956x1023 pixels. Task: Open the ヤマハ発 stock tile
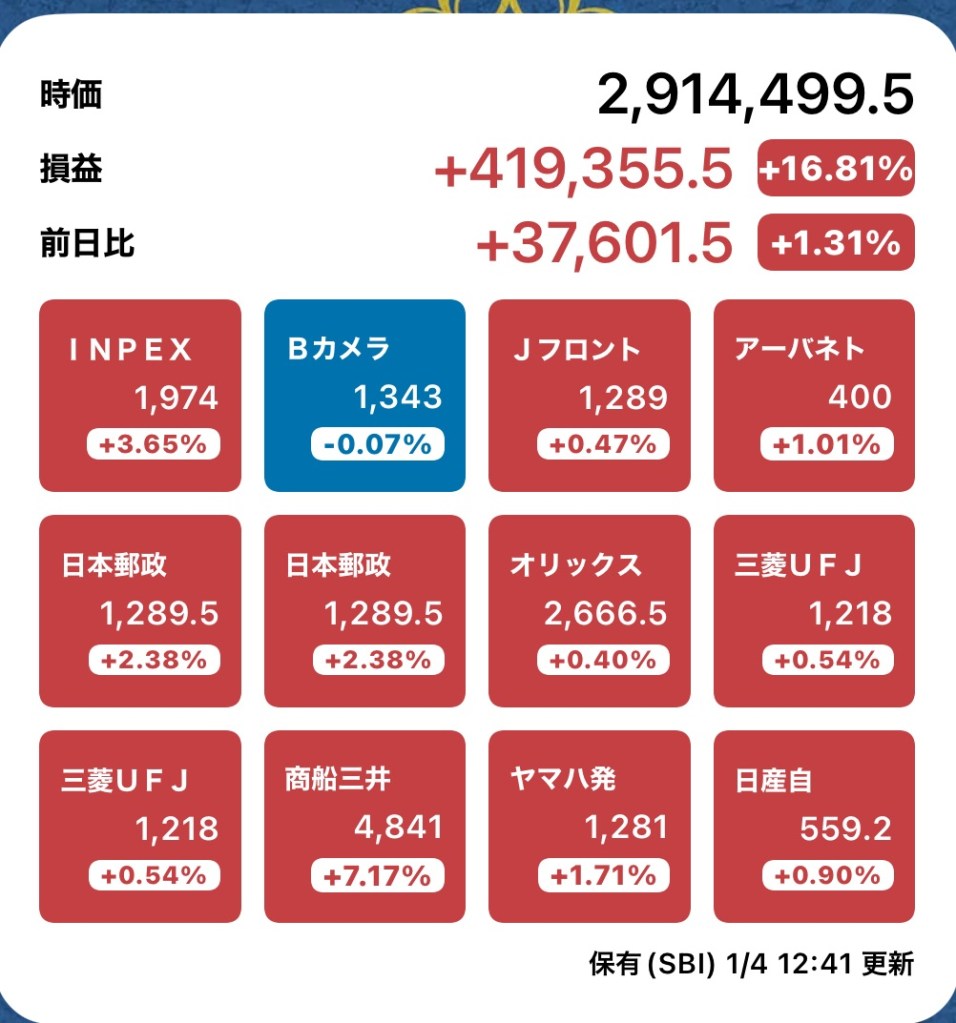tap(589, 826)
